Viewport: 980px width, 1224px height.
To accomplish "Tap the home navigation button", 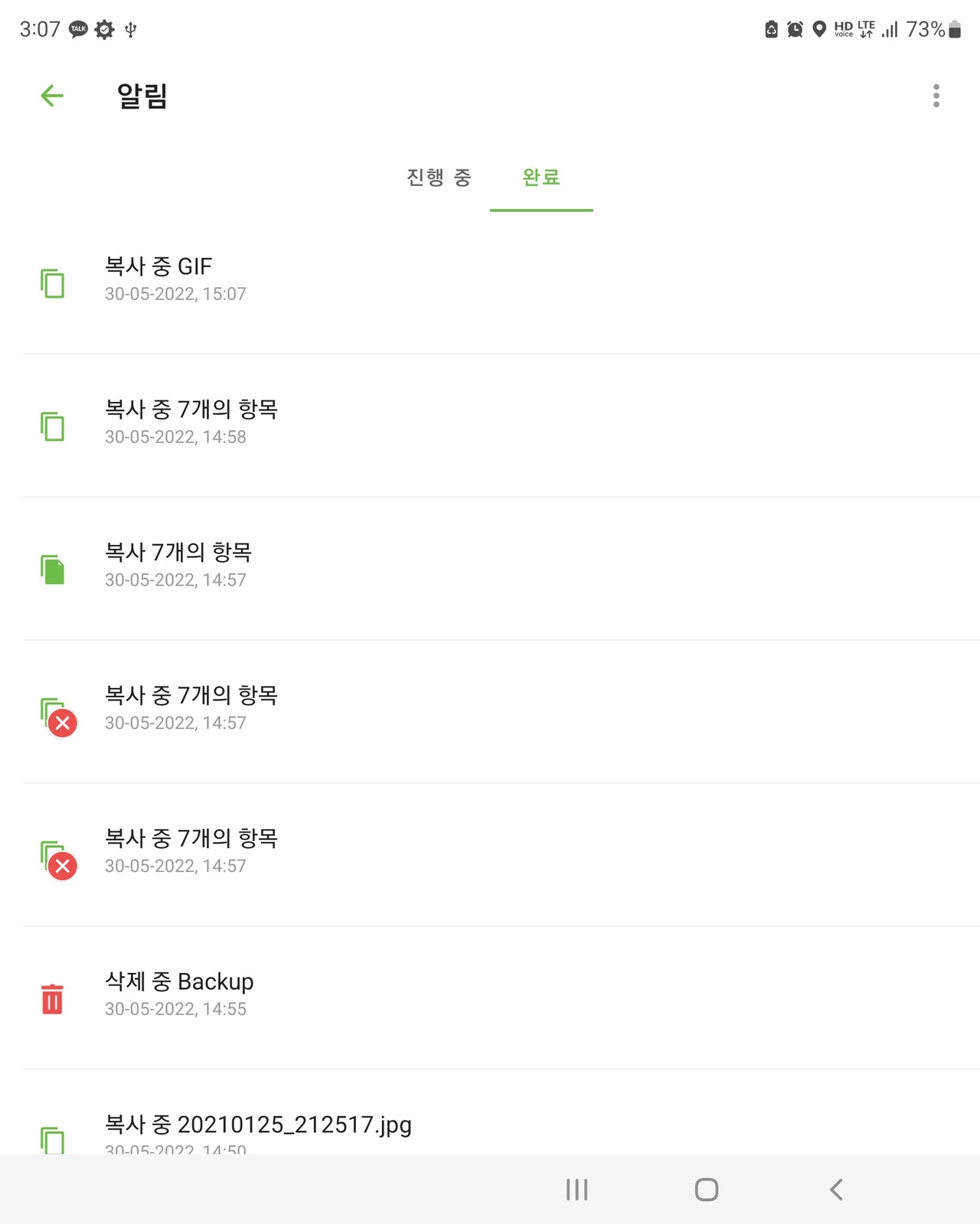I will (706, 1190).
